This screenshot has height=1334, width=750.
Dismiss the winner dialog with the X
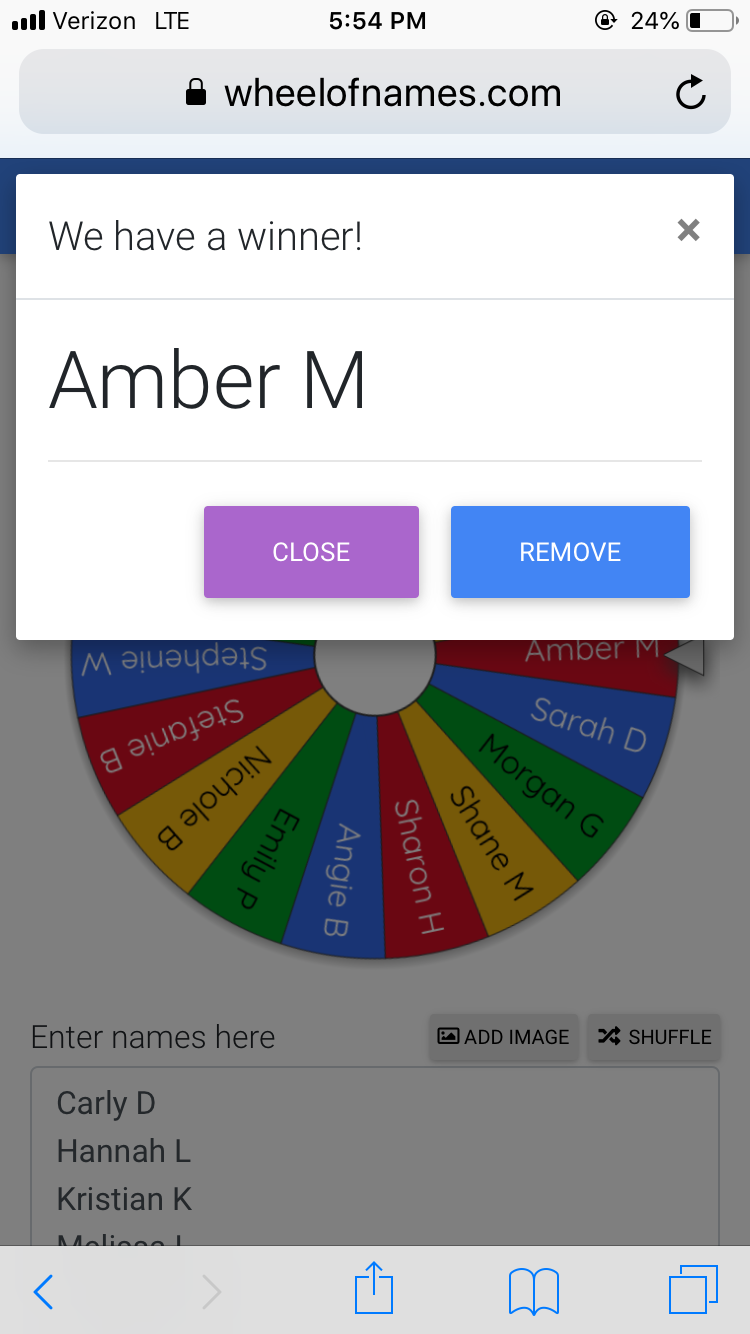coord(688,231)
